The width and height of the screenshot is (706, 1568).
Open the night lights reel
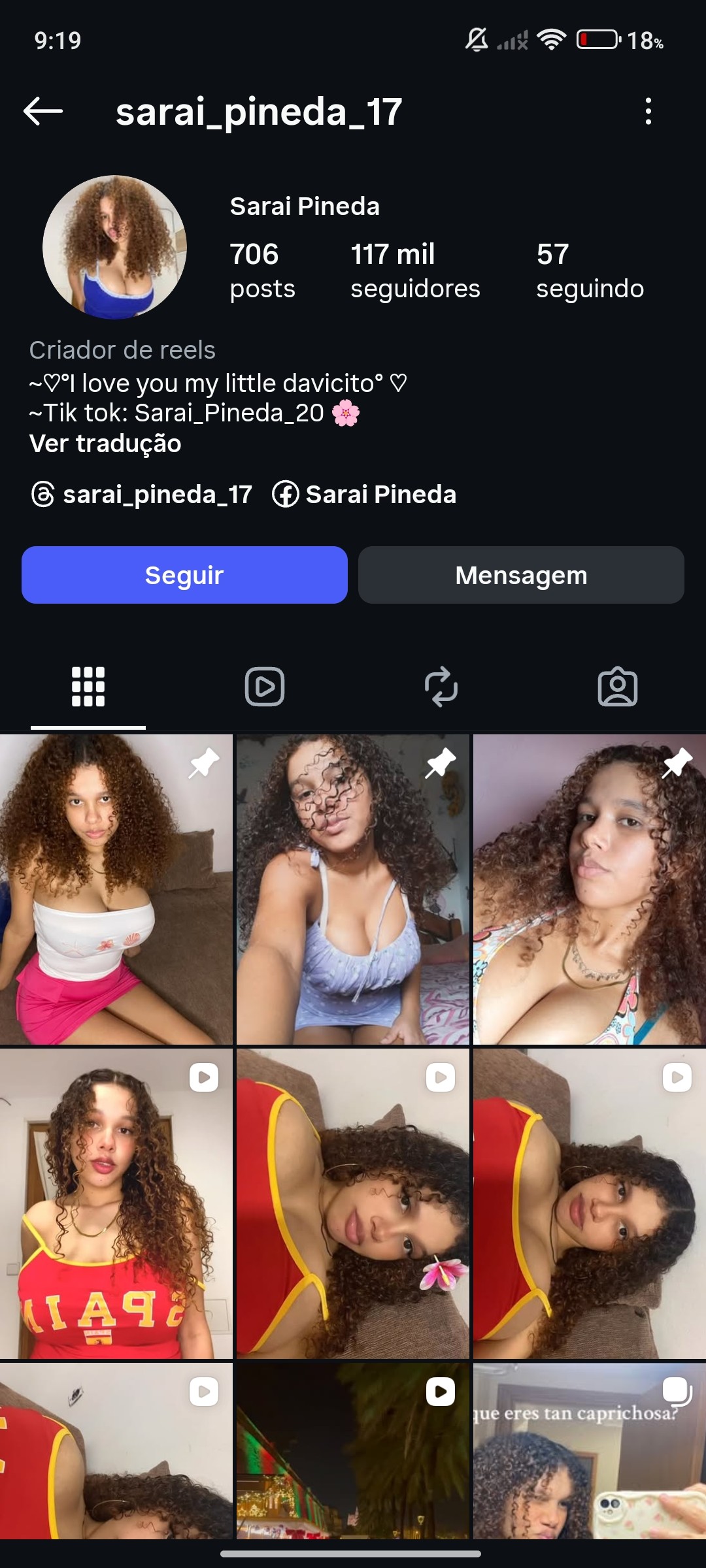[353, 1450]
